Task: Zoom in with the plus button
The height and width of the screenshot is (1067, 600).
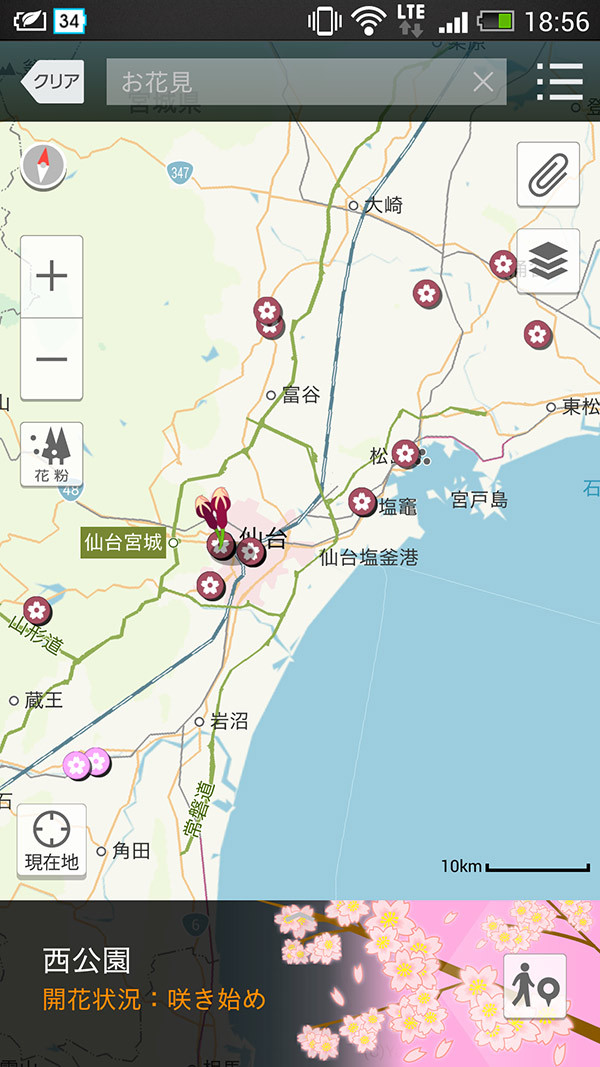Action: [52, 277]
